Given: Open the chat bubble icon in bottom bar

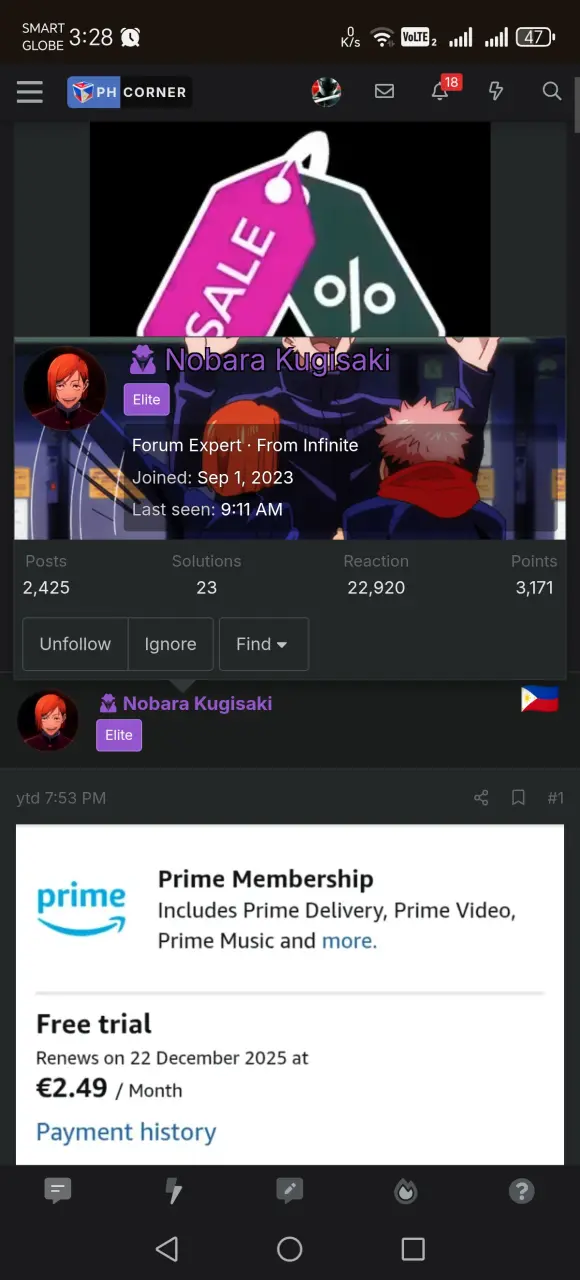Looking at the screenshot, I should [x=58, y=1190].
